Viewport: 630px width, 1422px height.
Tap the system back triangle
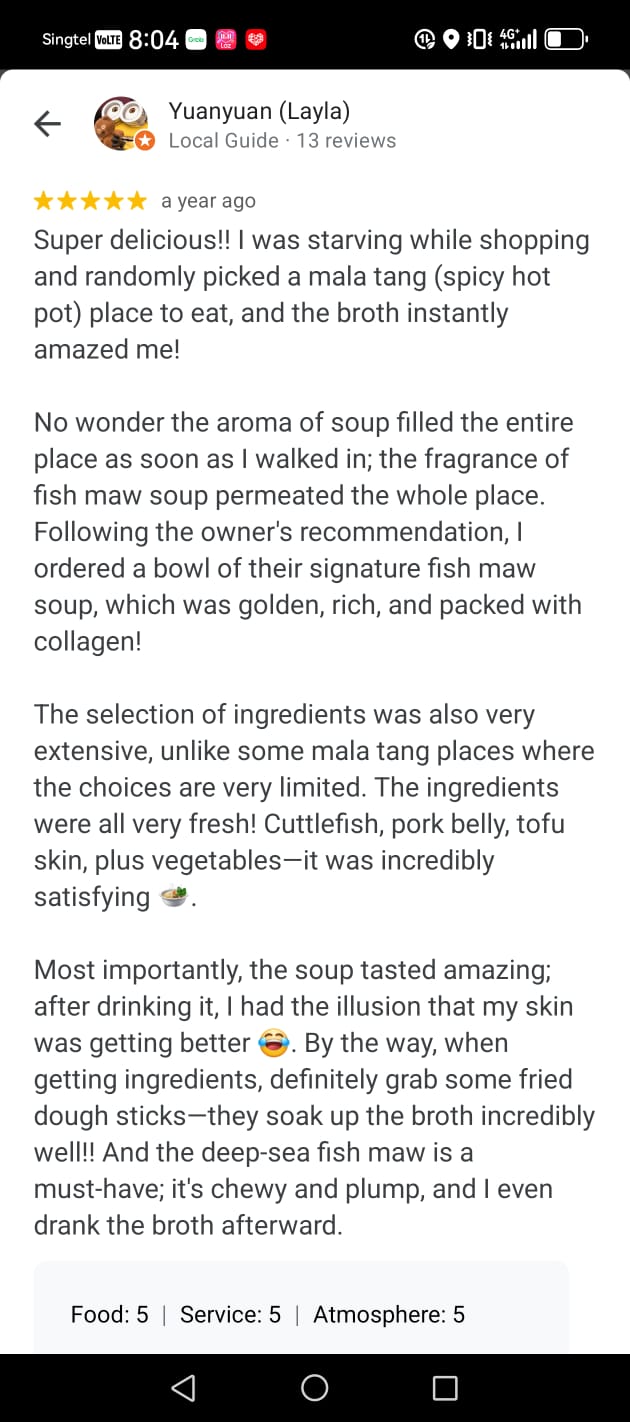click(183, 1387)
